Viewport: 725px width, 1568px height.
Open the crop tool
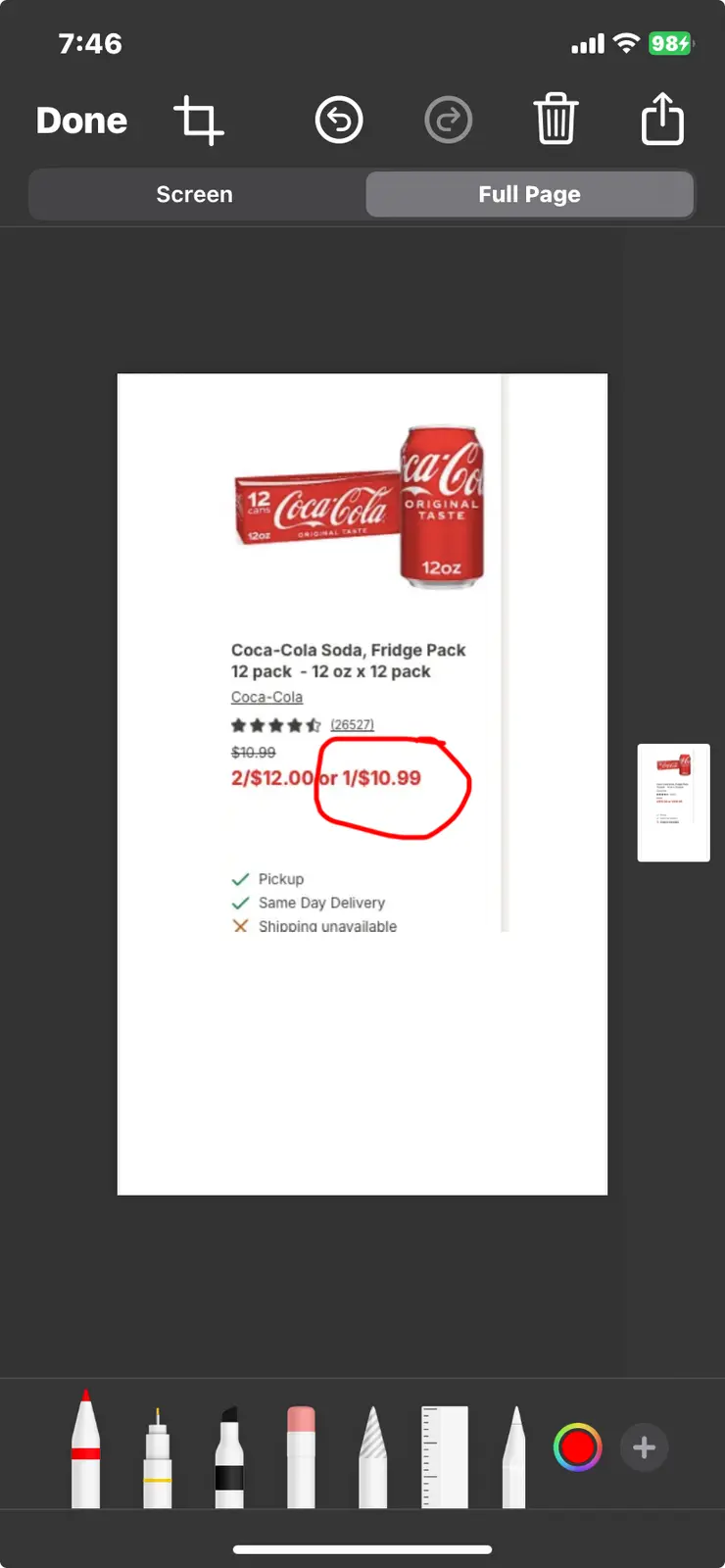click(199, 122)
